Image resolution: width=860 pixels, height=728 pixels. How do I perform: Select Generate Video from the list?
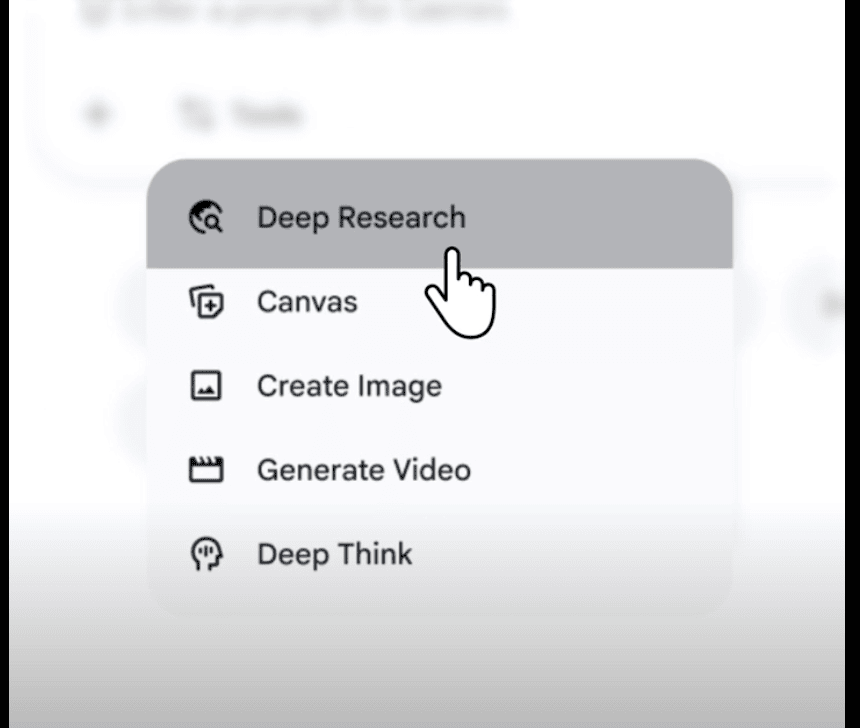pyautogui.click(x=363, y=470)
